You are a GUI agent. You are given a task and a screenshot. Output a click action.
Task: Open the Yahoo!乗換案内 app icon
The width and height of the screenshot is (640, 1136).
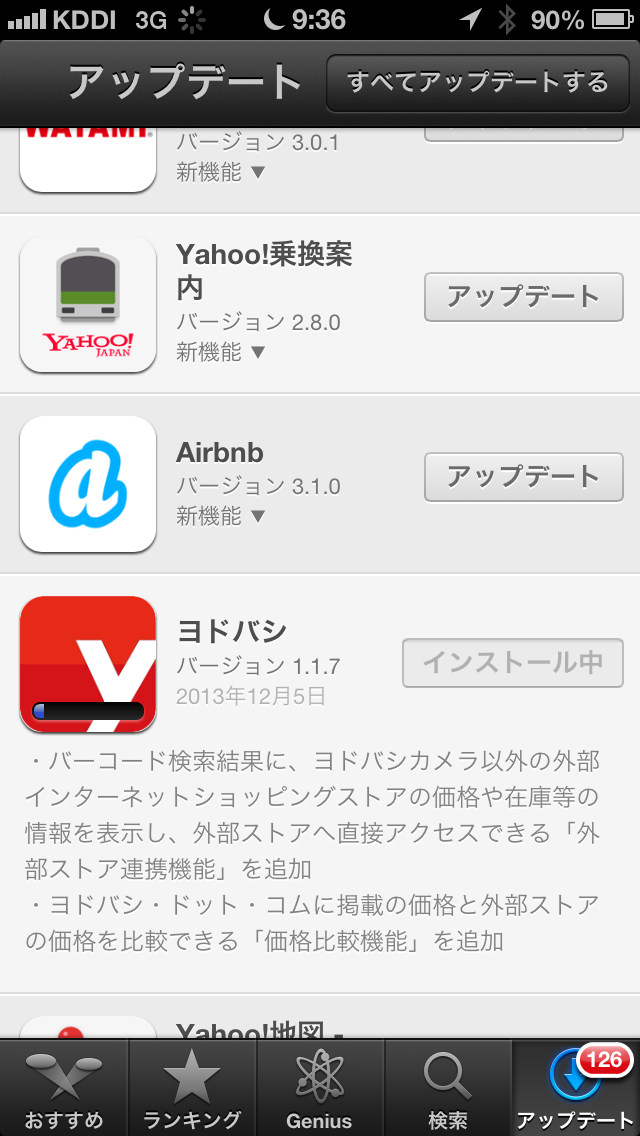click(88, 304)
